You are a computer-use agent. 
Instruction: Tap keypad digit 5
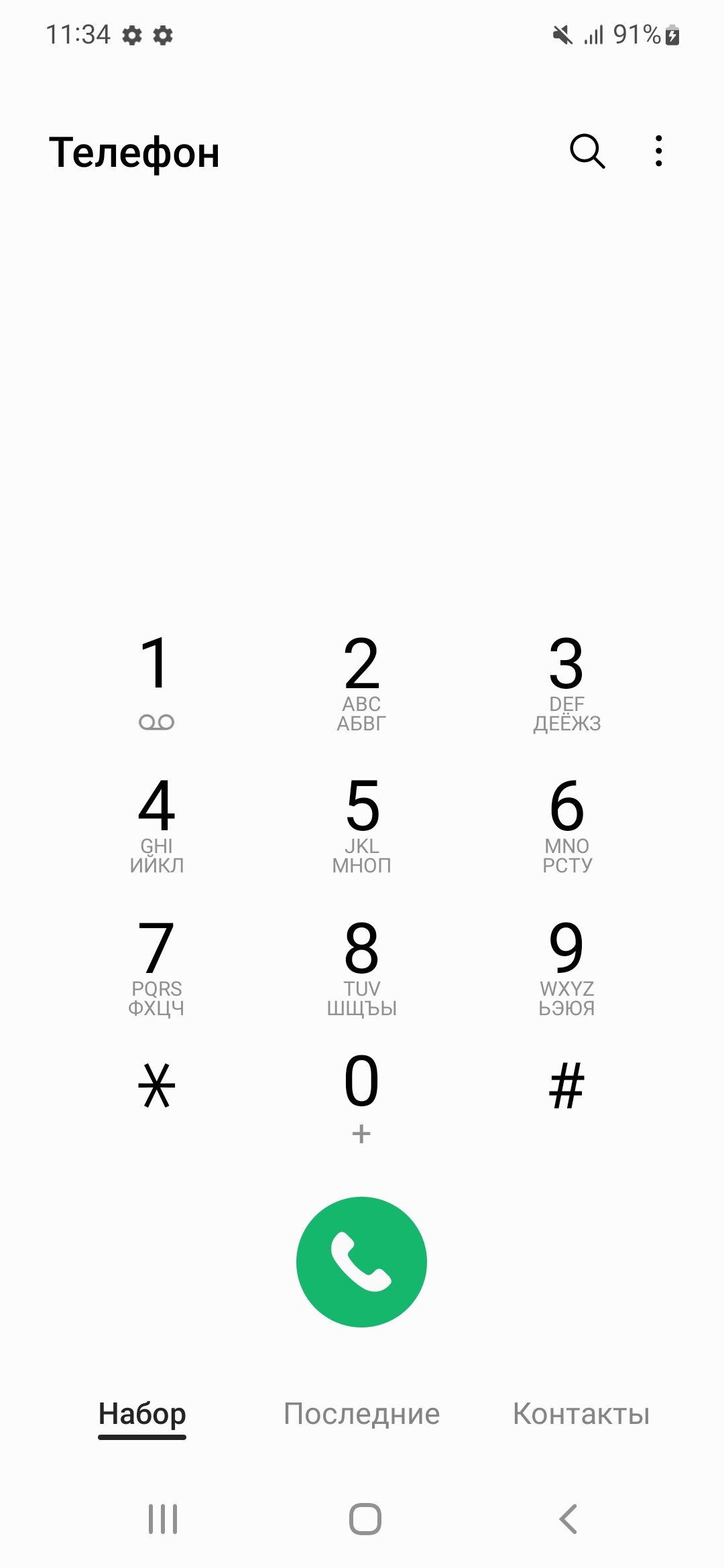point(361,824)
